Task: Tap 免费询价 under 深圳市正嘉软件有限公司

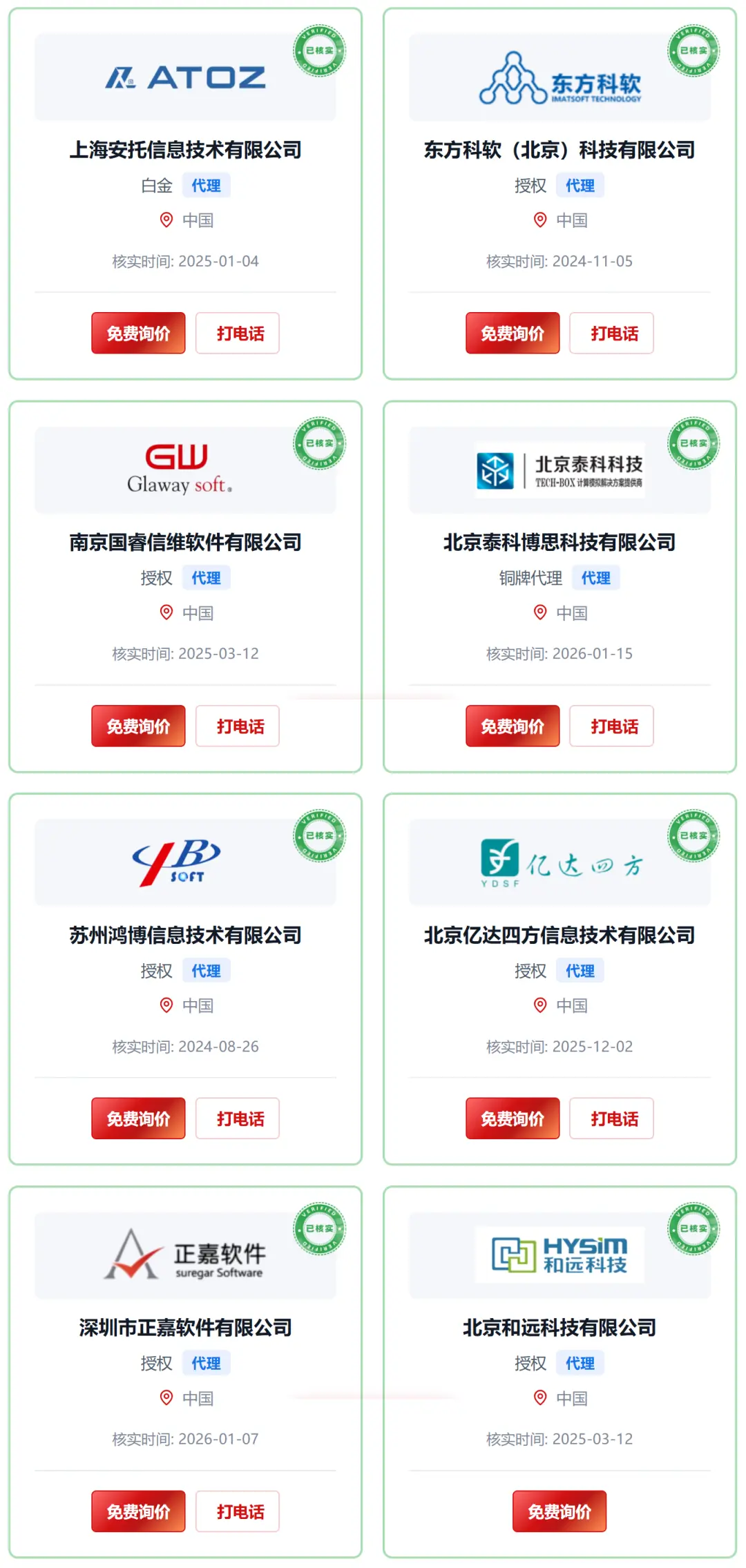Action: 138,1511
